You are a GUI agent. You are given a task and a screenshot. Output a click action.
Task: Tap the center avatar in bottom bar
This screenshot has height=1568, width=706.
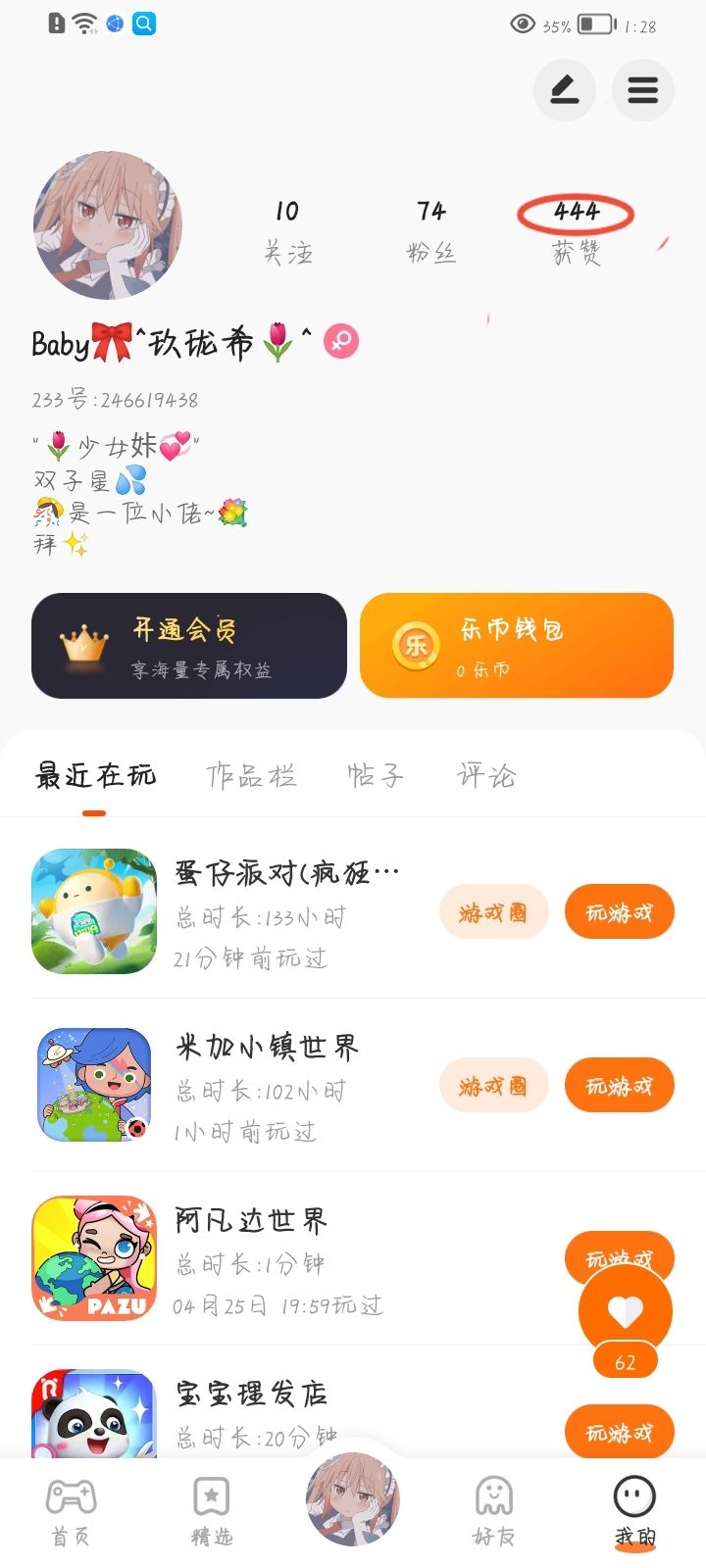coord(353,1499)
